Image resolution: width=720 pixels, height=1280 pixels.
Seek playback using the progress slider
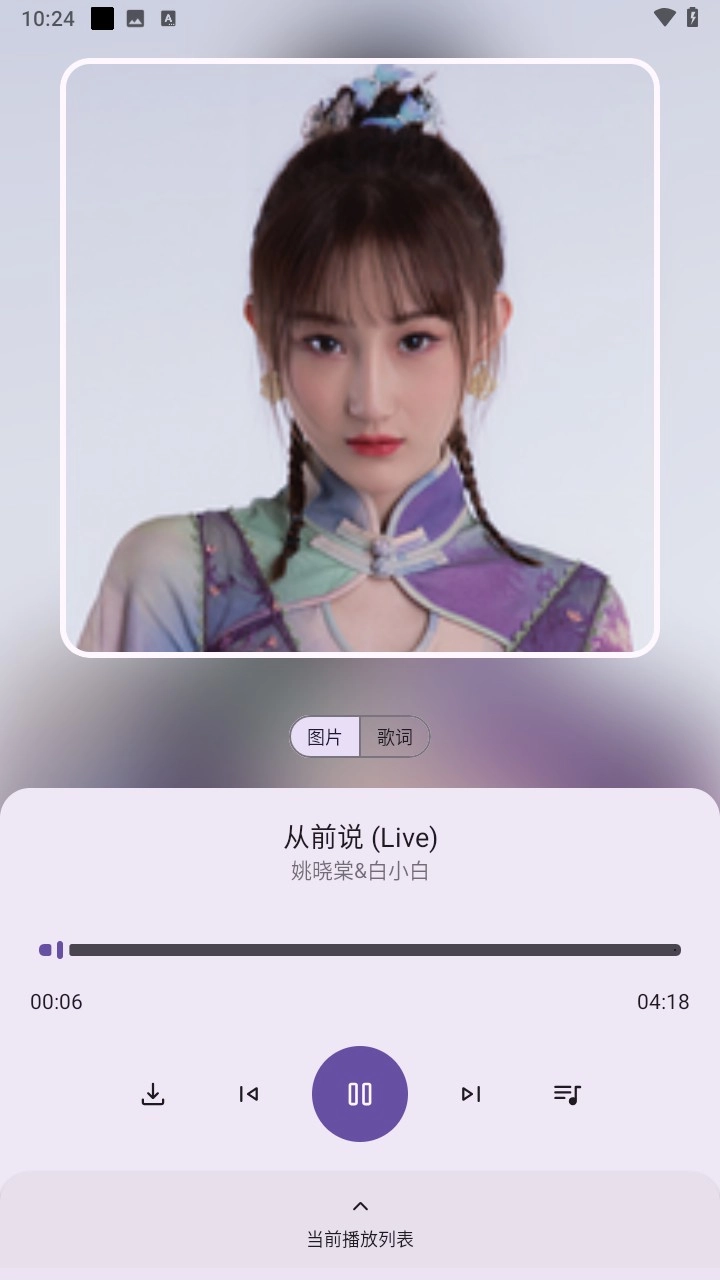[360, 949]
